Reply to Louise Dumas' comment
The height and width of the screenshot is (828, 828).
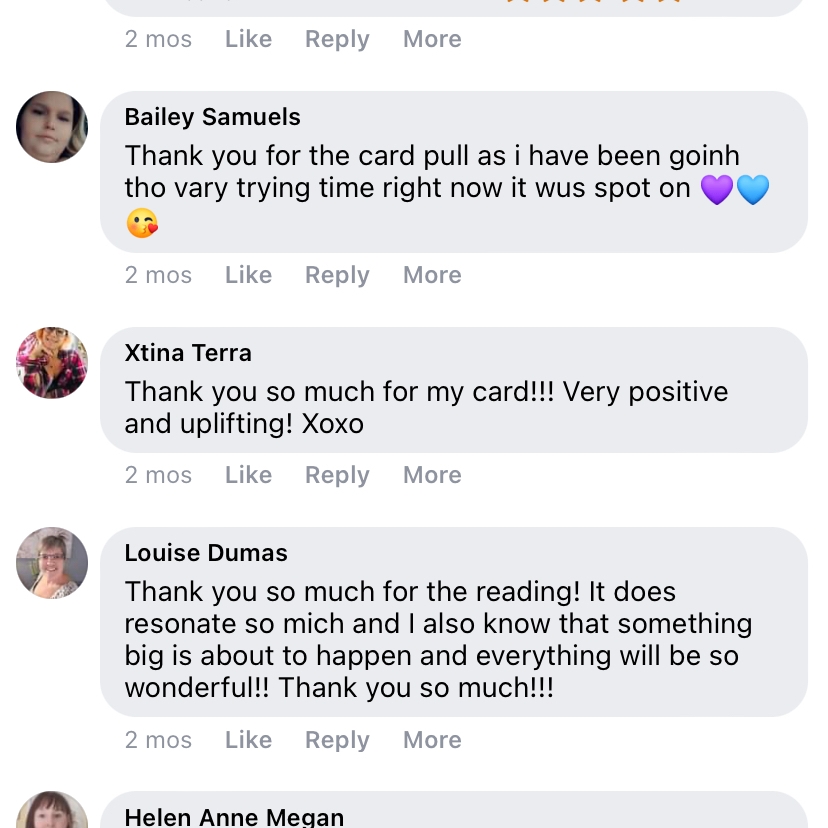coord(337,740)
